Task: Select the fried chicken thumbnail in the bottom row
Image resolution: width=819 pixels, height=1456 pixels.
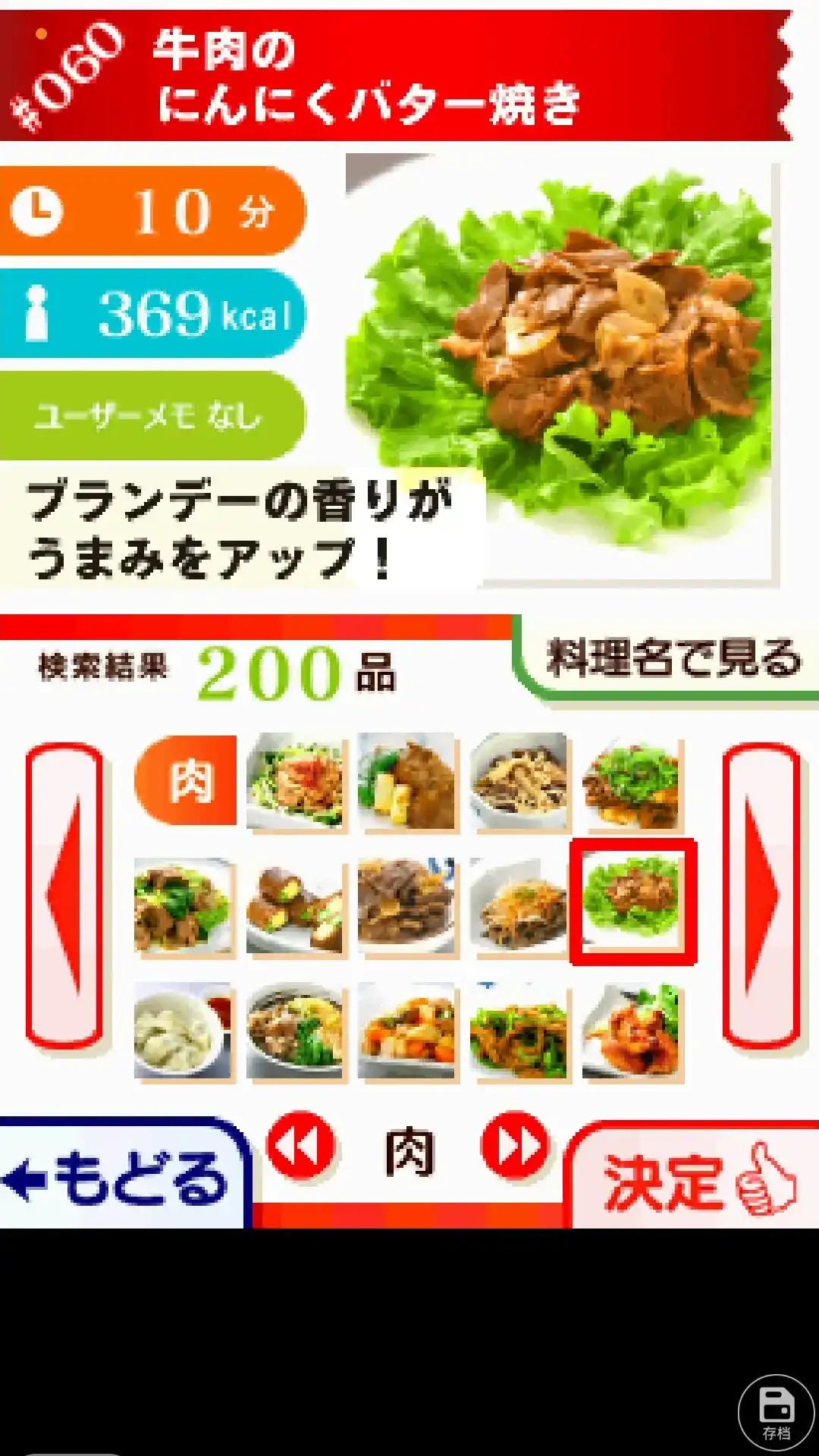Action: pyautogui.click(x=632, y=1031)
